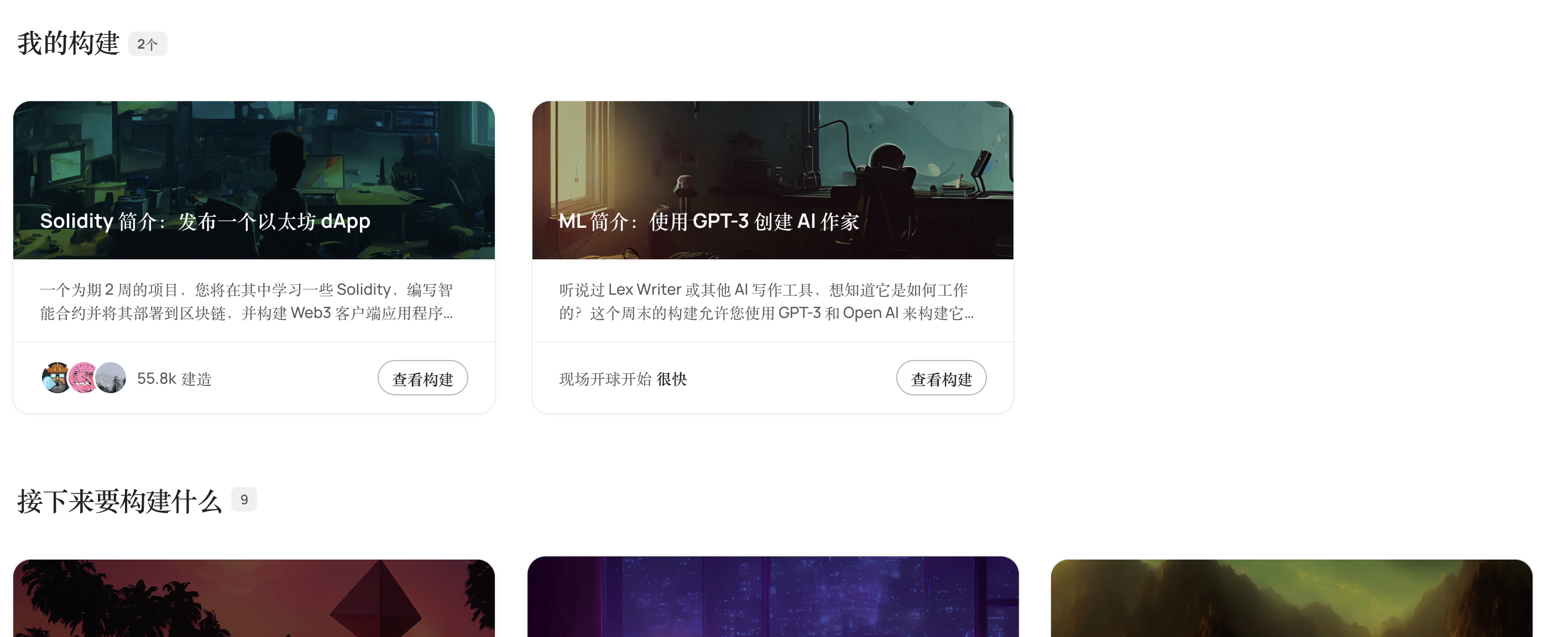The height and width of the screenshot is (637, 1568).
Task: Open the green mountain landscape build card
Action: pos(1290,599)
